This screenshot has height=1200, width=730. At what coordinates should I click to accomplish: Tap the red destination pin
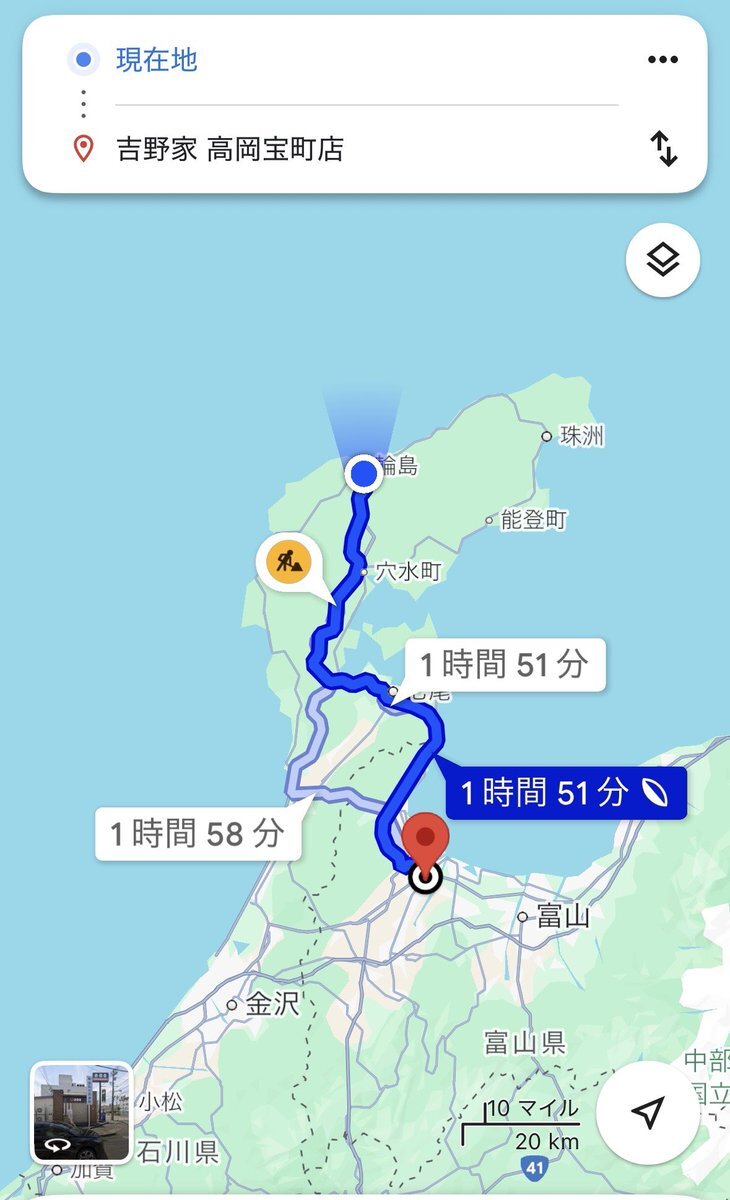point(426,840)
